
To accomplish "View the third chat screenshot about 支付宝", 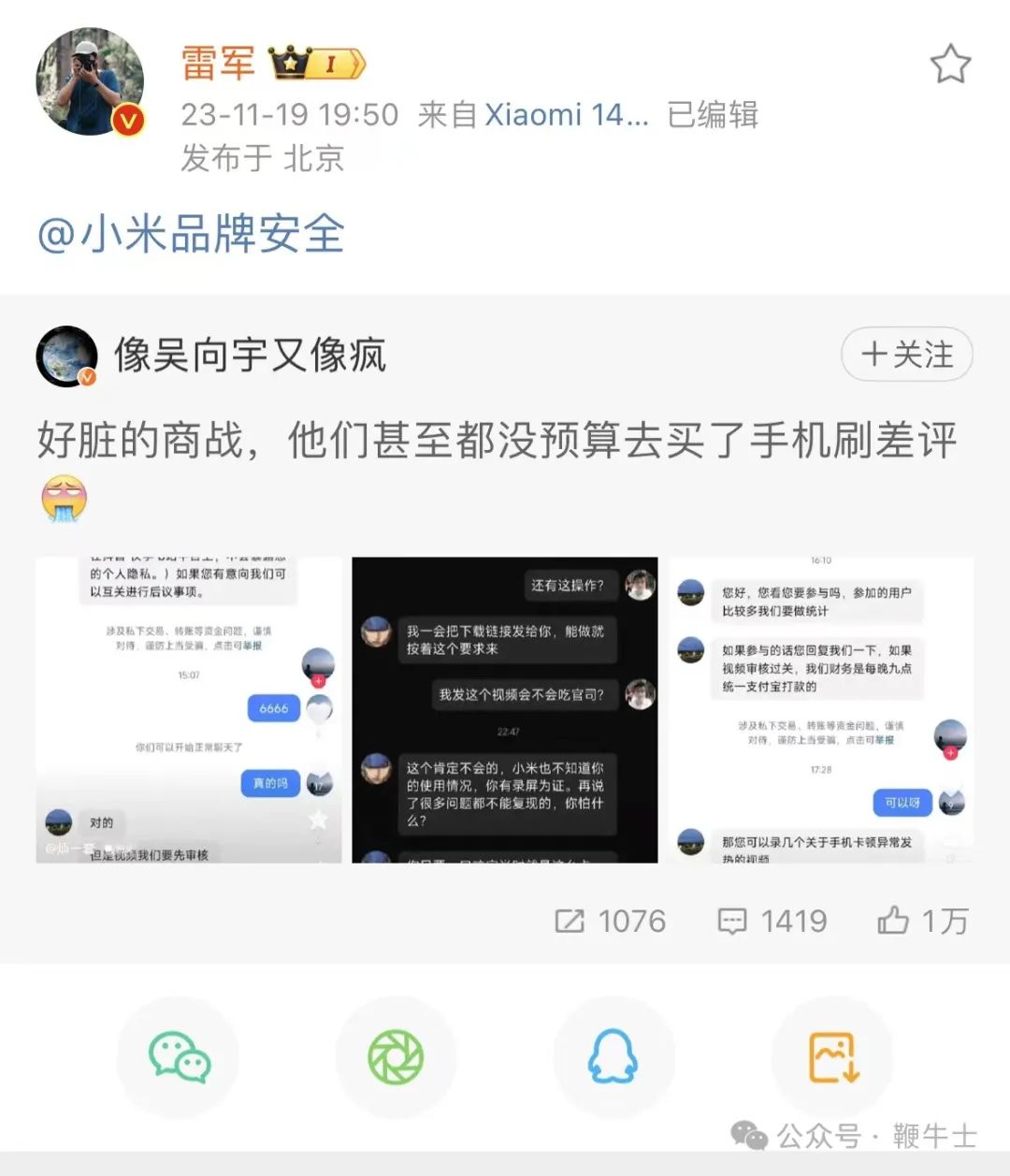I will [x=820, y=709].
